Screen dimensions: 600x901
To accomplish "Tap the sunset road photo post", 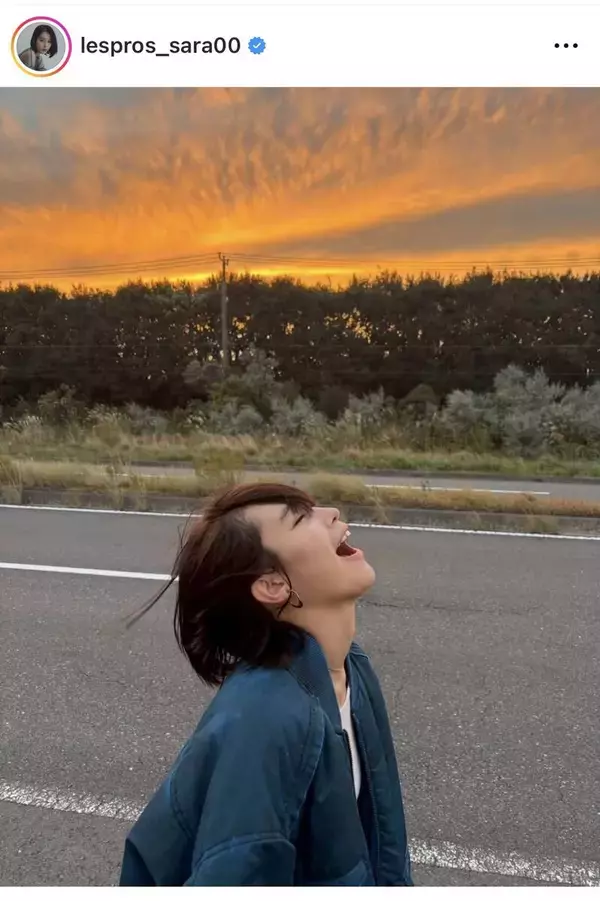I will 300,486.
